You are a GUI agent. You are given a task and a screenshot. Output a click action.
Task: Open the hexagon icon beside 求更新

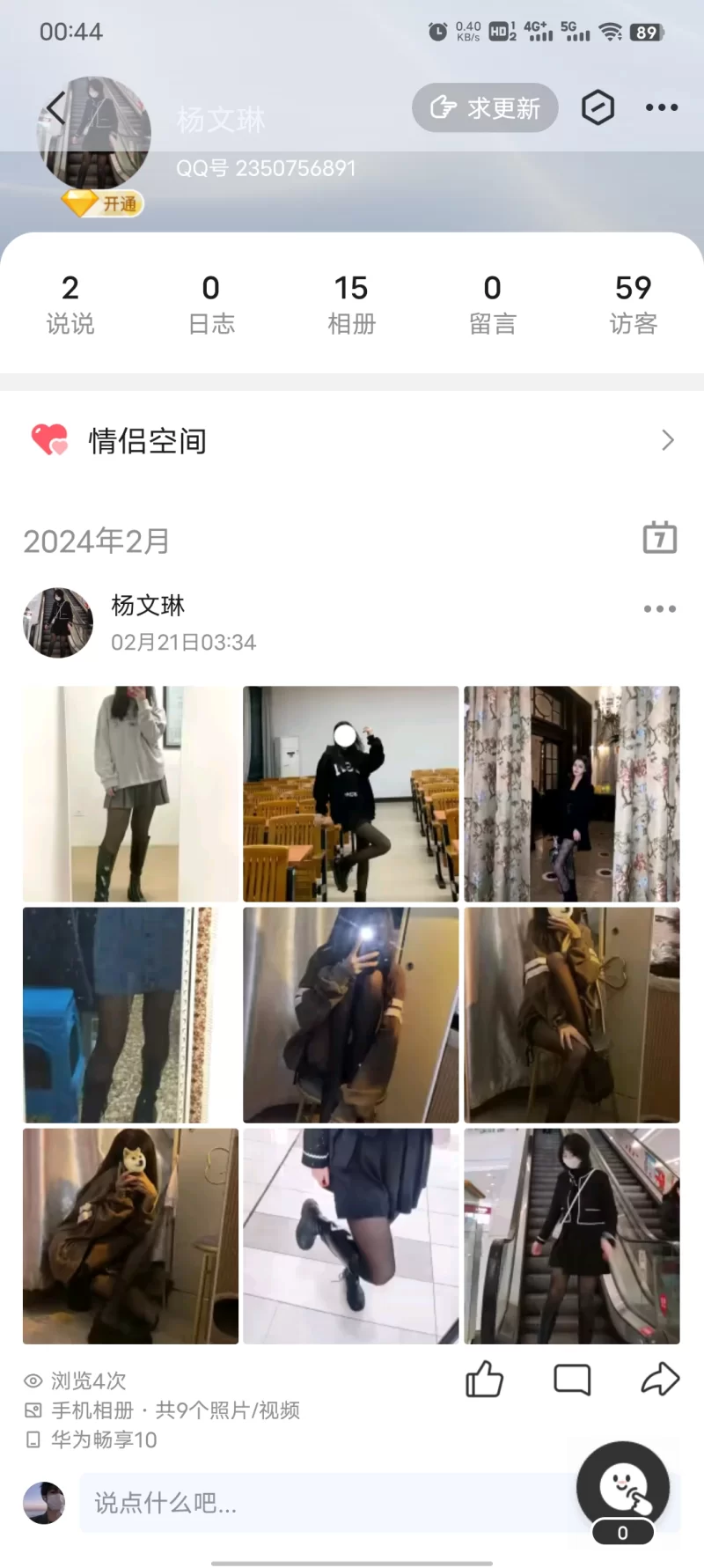click(598, 108)
